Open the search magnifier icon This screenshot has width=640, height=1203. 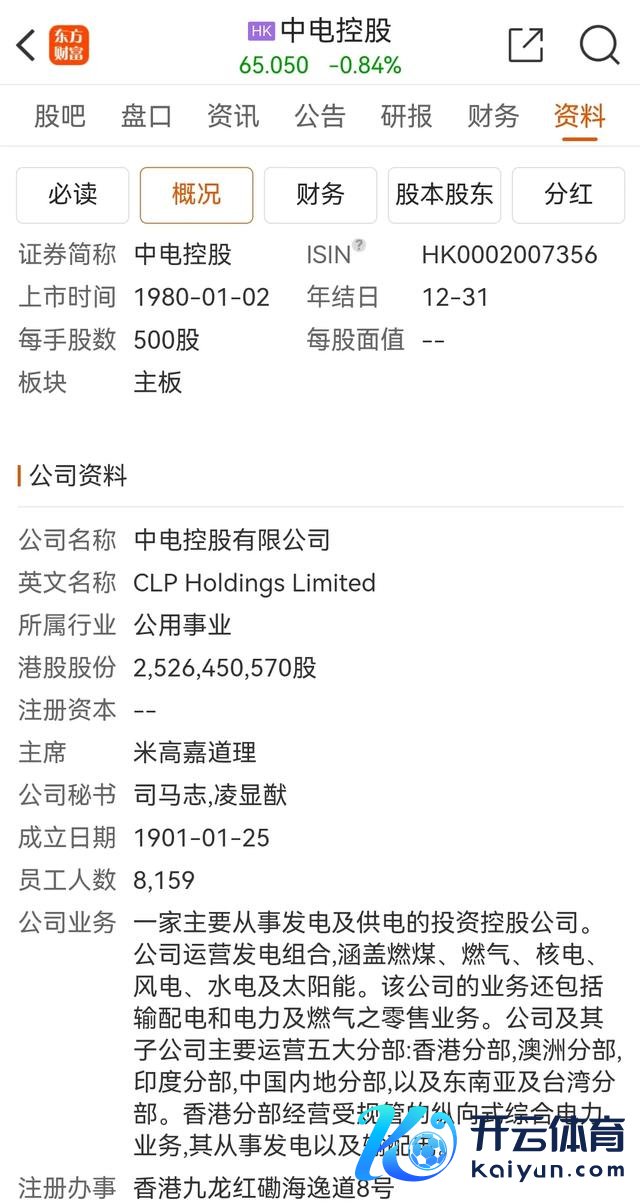[x=599, y=45]
